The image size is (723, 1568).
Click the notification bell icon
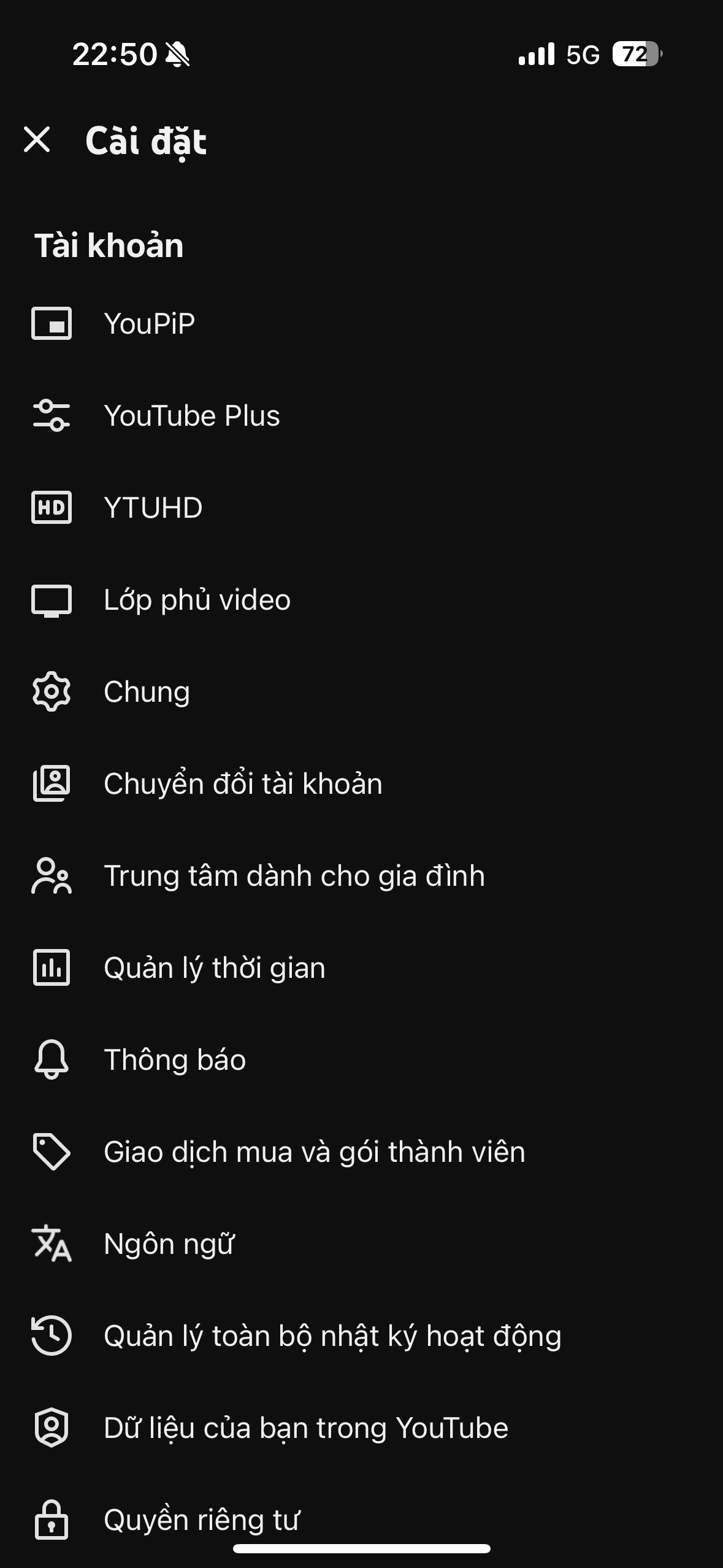(52, 1060)
